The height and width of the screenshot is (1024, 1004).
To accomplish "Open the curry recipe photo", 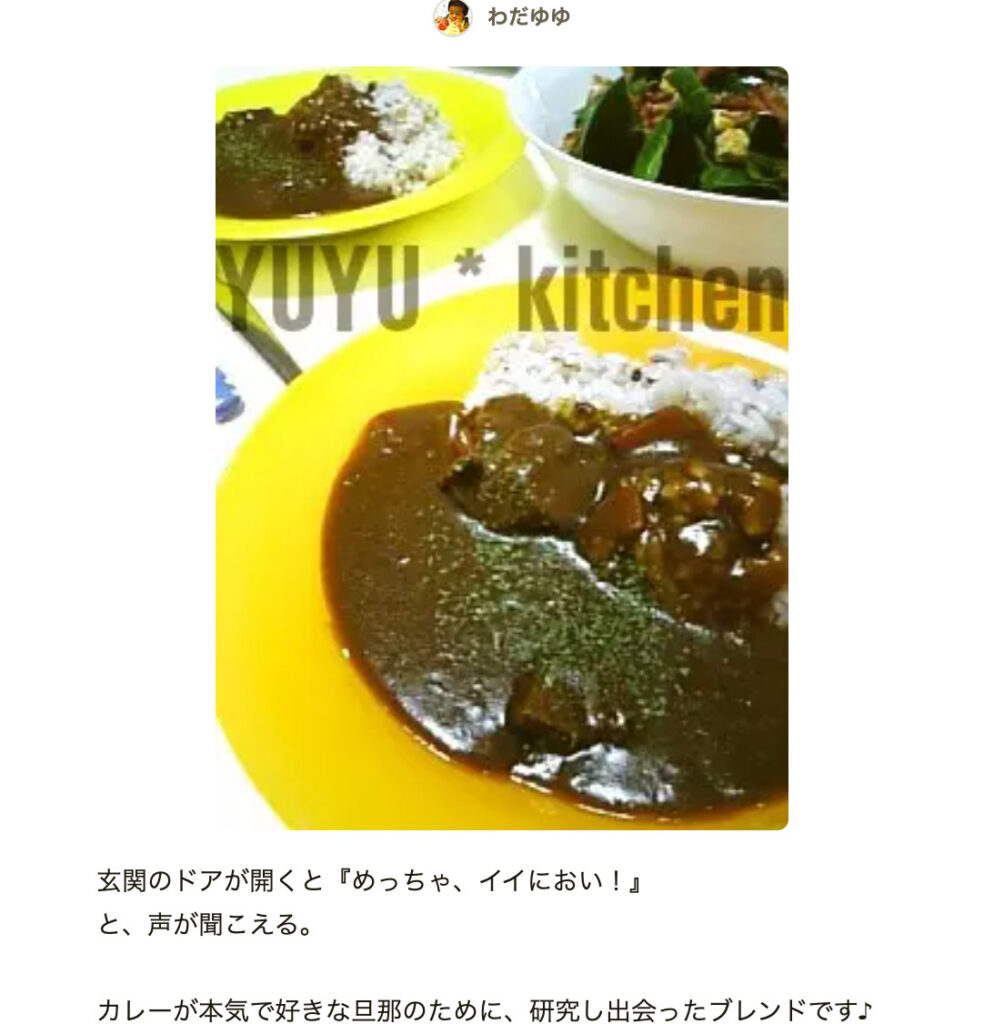I will pos(501,448).
